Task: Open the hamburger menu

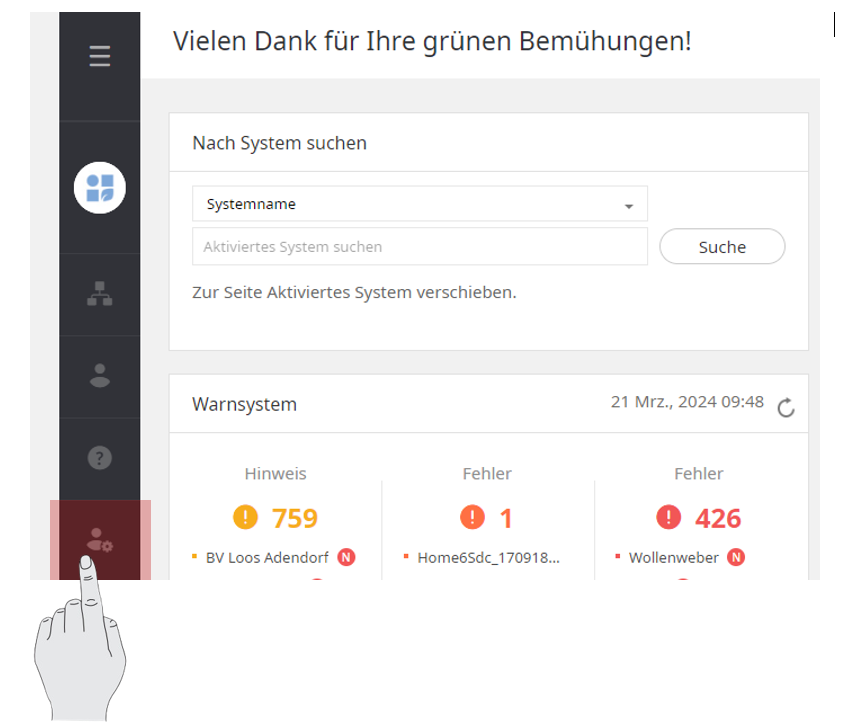Action: coord(99,56)
